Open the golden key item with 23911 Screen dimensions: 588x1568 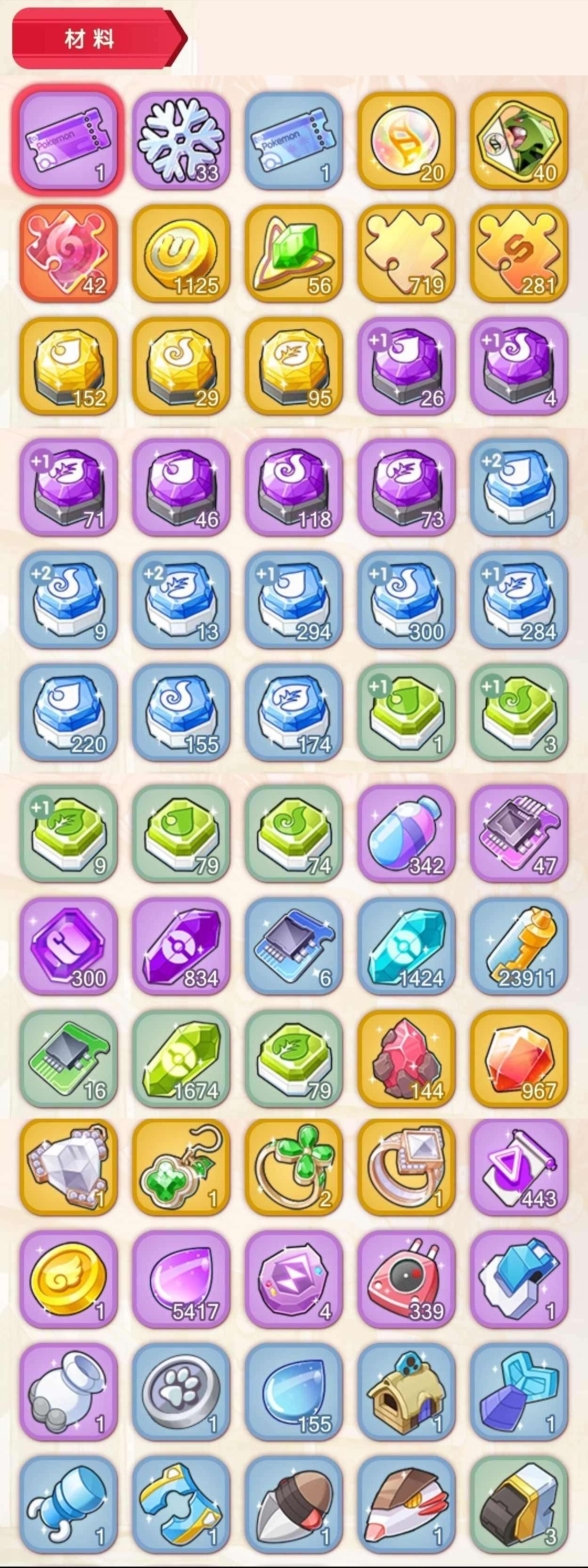[x=519, y=946]
